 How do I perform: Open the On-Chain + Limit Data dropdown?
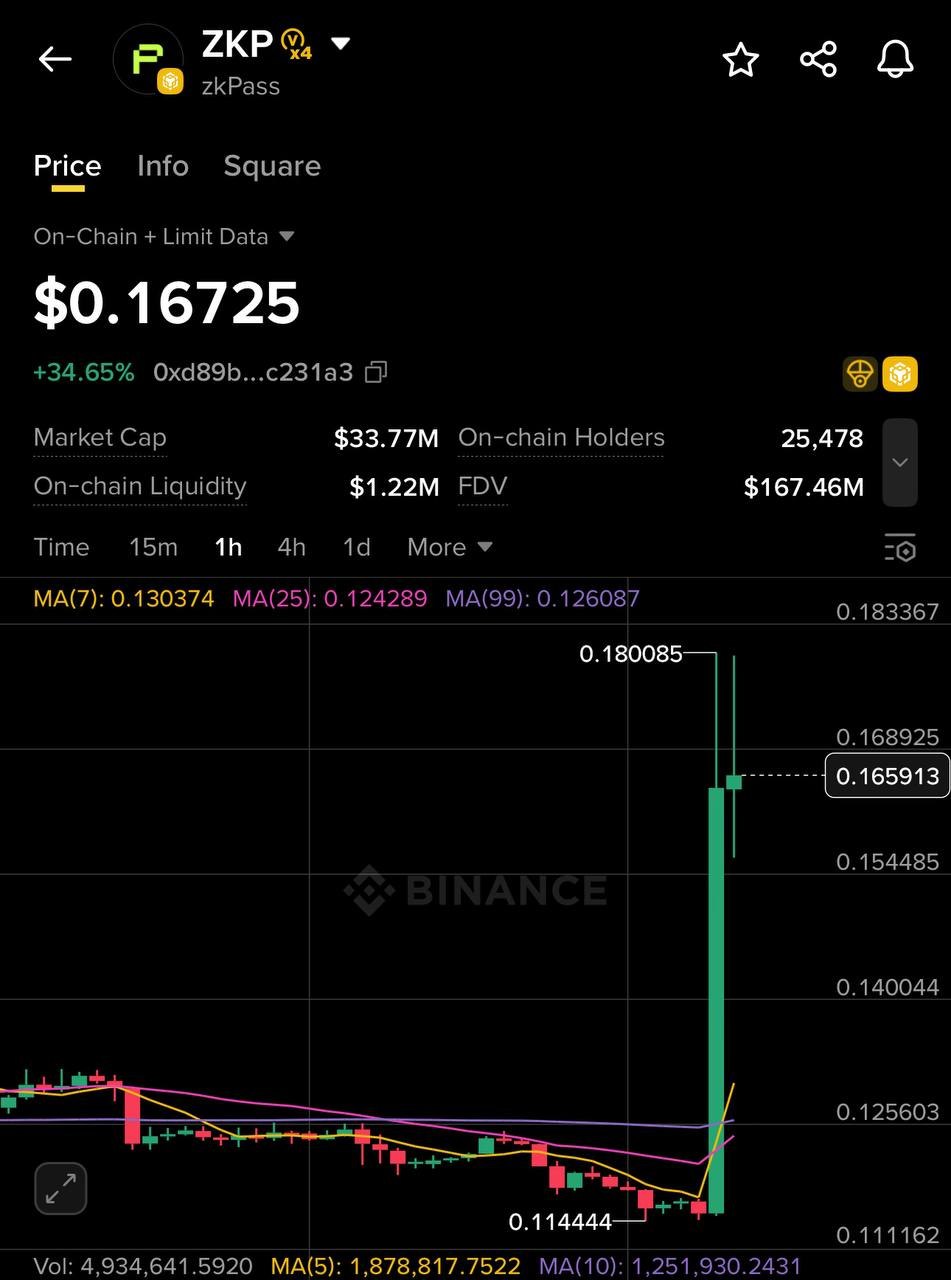point(164,237)
